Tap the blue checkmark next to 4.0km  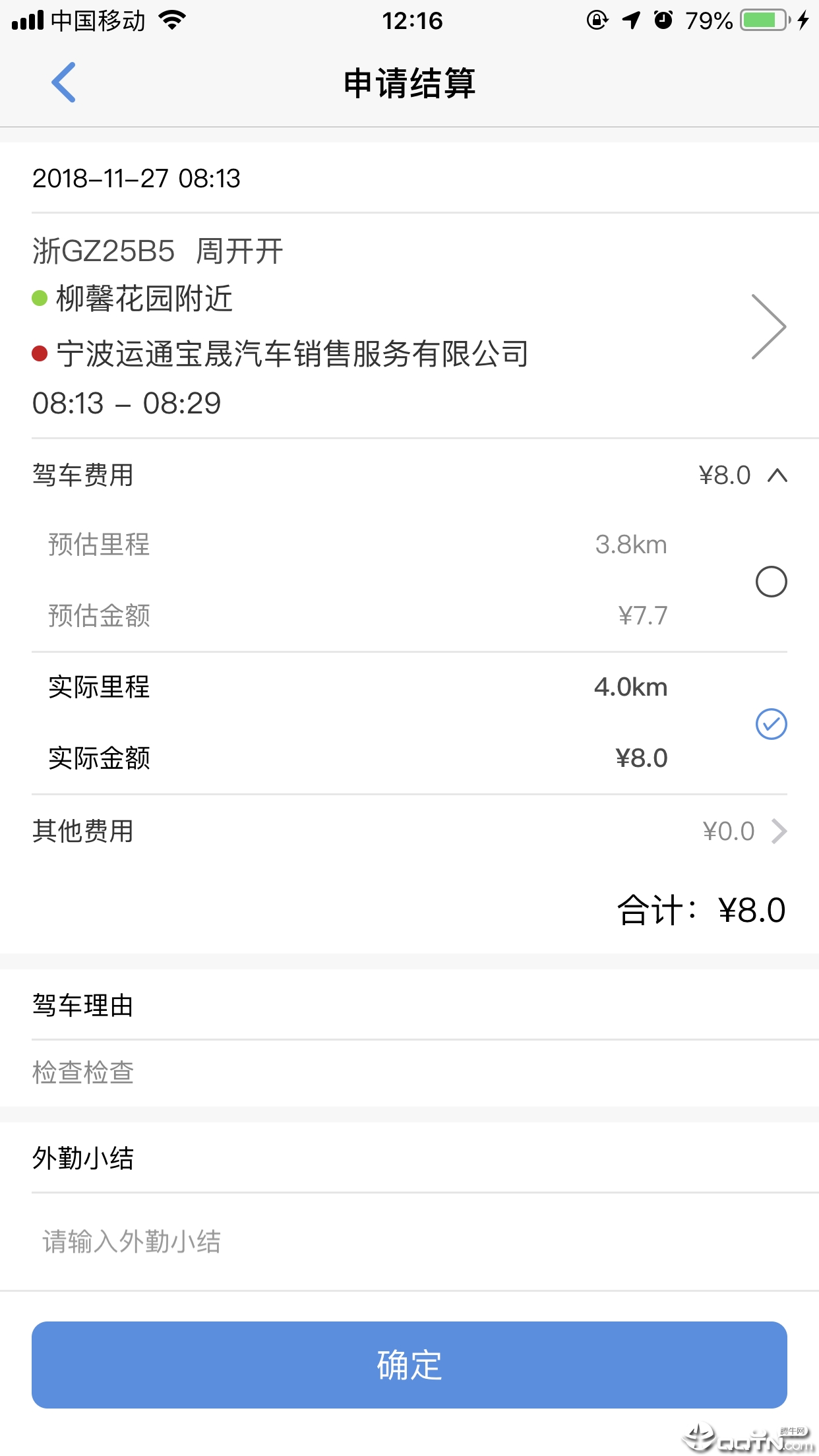coord(773,723)
